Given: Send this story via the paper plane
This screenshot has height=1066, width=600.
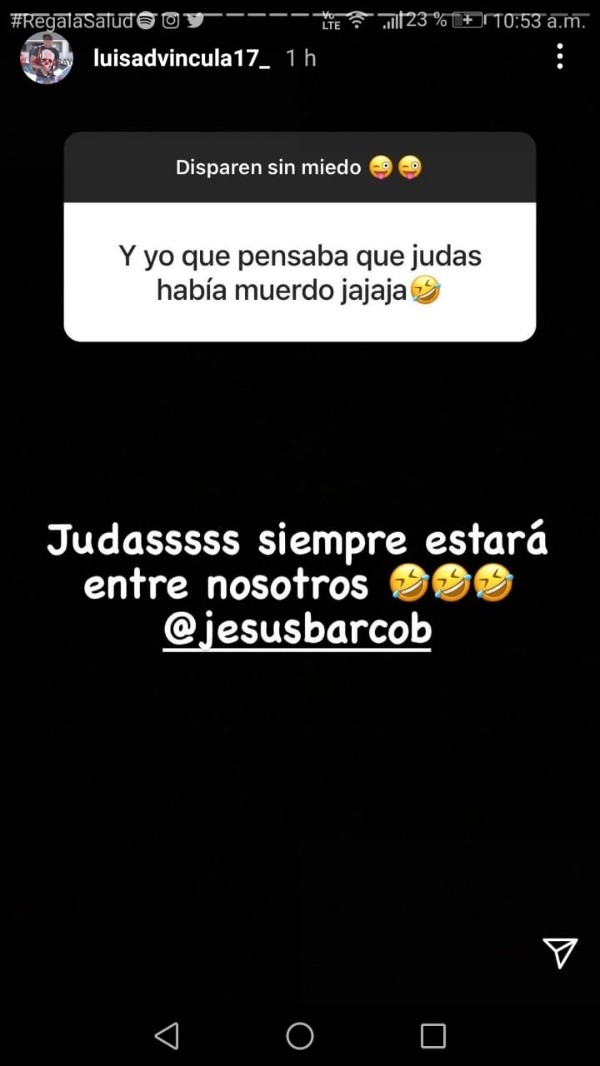Looking at the screenshot, I should tap(560, 952).
